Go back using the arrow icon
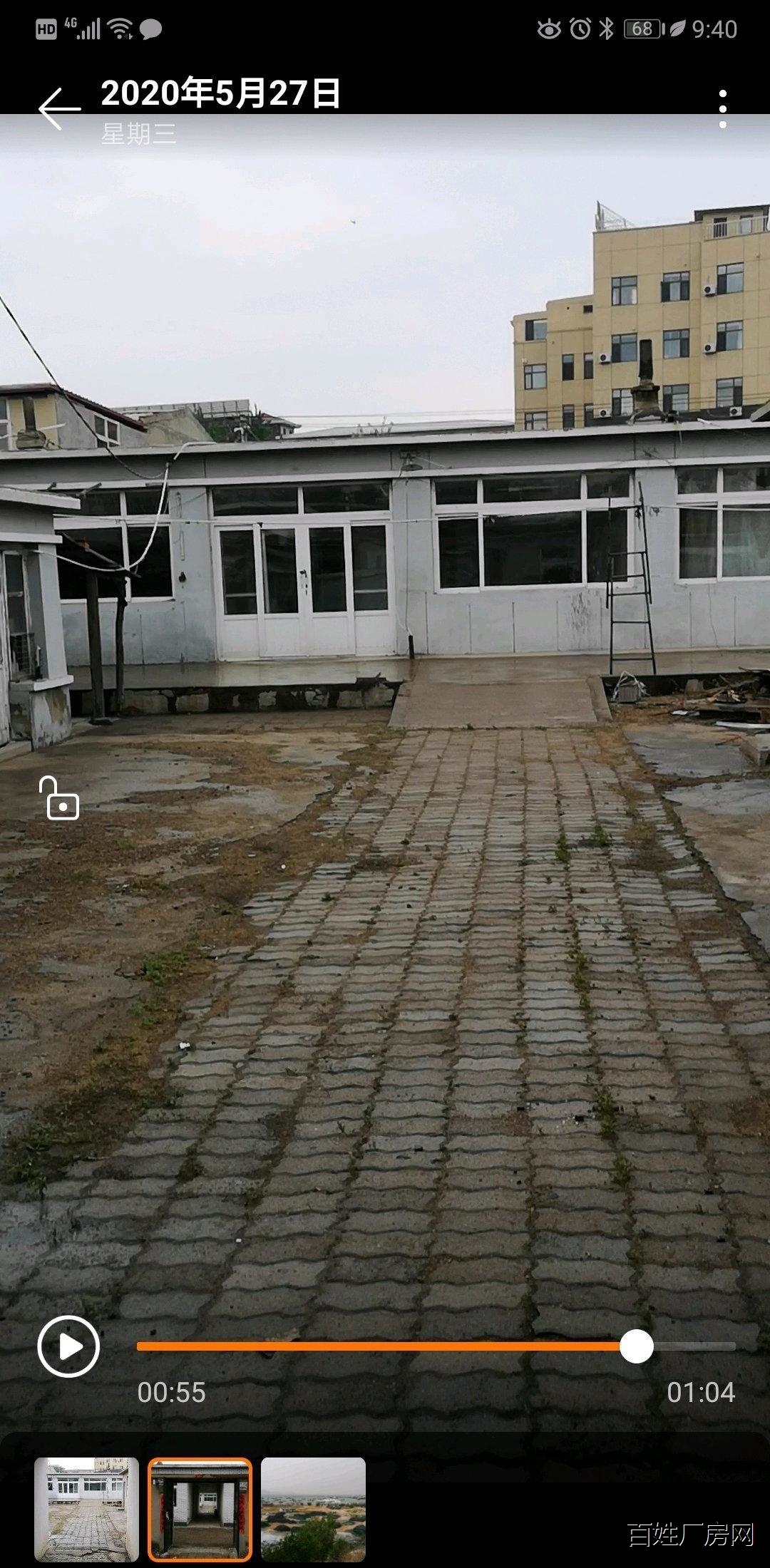 point(59,109)
